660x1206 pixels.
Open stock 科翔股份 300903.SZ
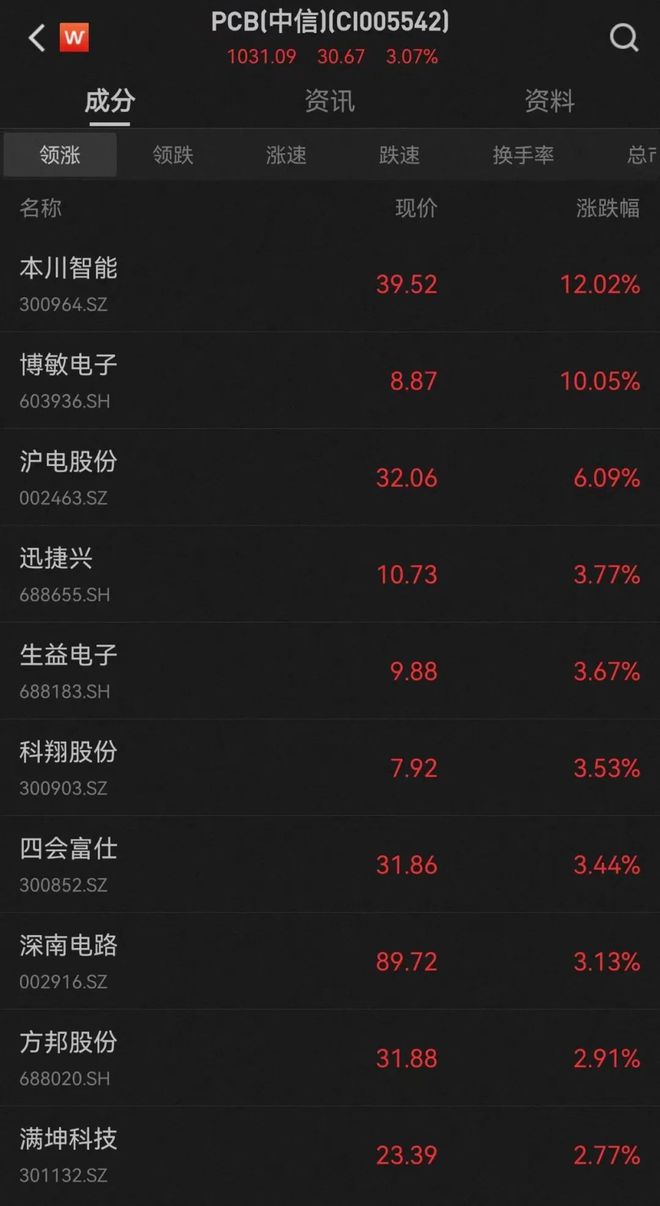[330, 768]
